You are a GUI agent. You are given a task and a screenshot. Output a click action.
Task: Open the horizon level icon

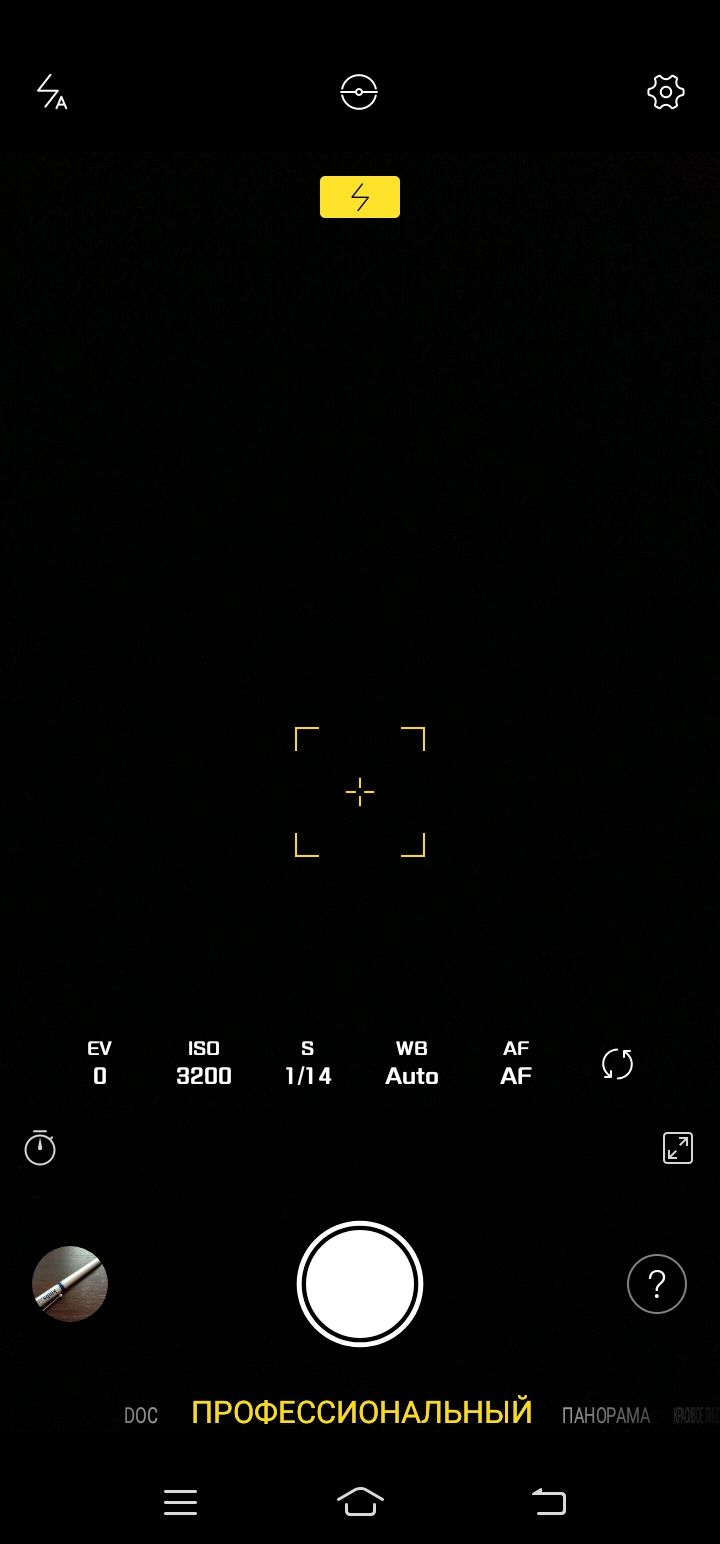[x=359, y=92]
